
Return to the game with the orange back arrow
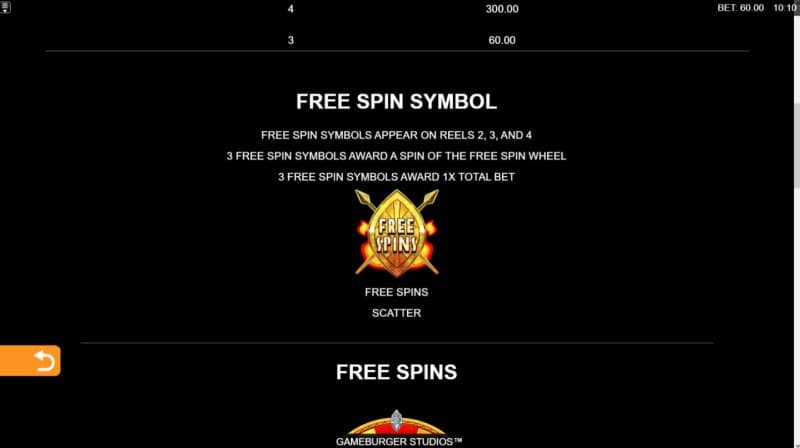tap(30, 361)
